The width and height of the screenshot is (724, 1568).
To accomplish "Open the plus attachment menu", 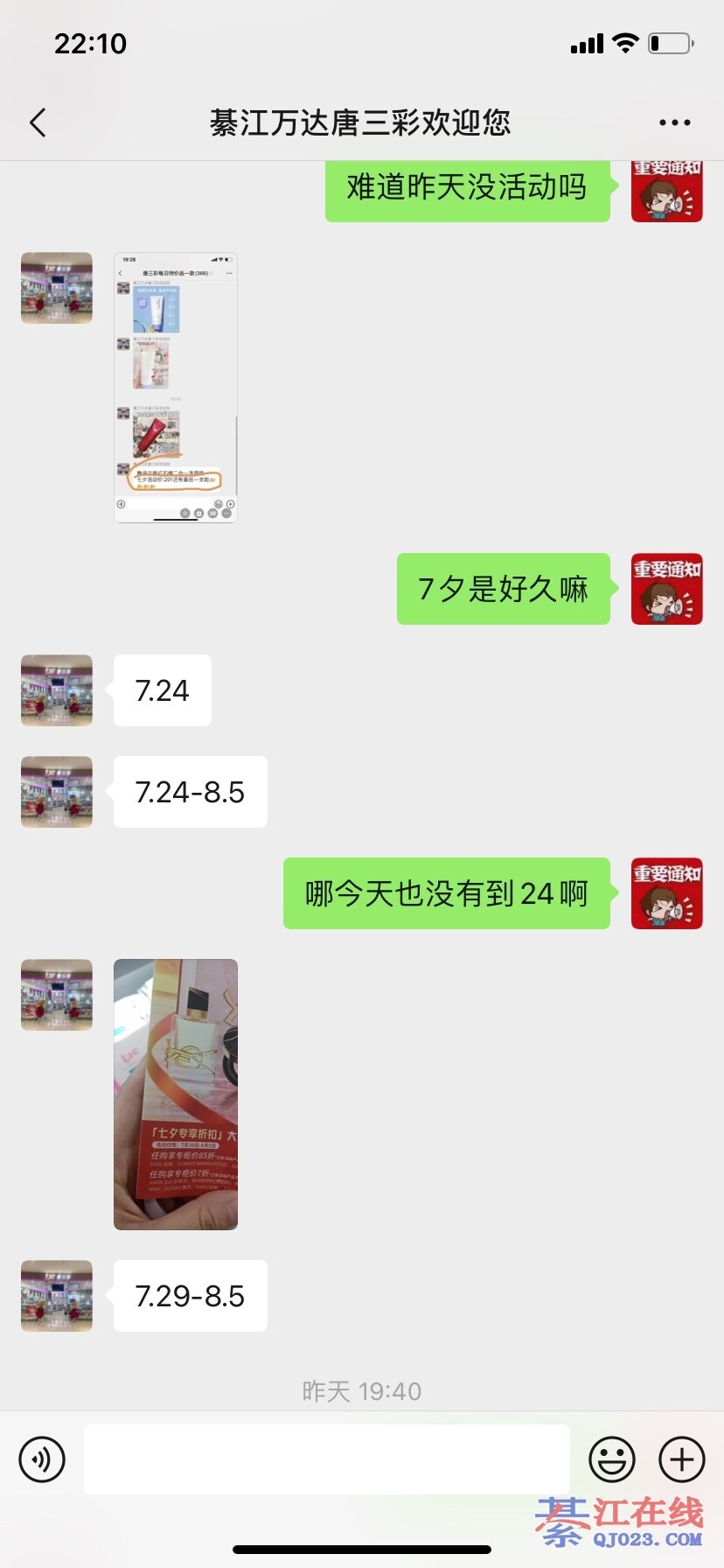I will 682,1459.
